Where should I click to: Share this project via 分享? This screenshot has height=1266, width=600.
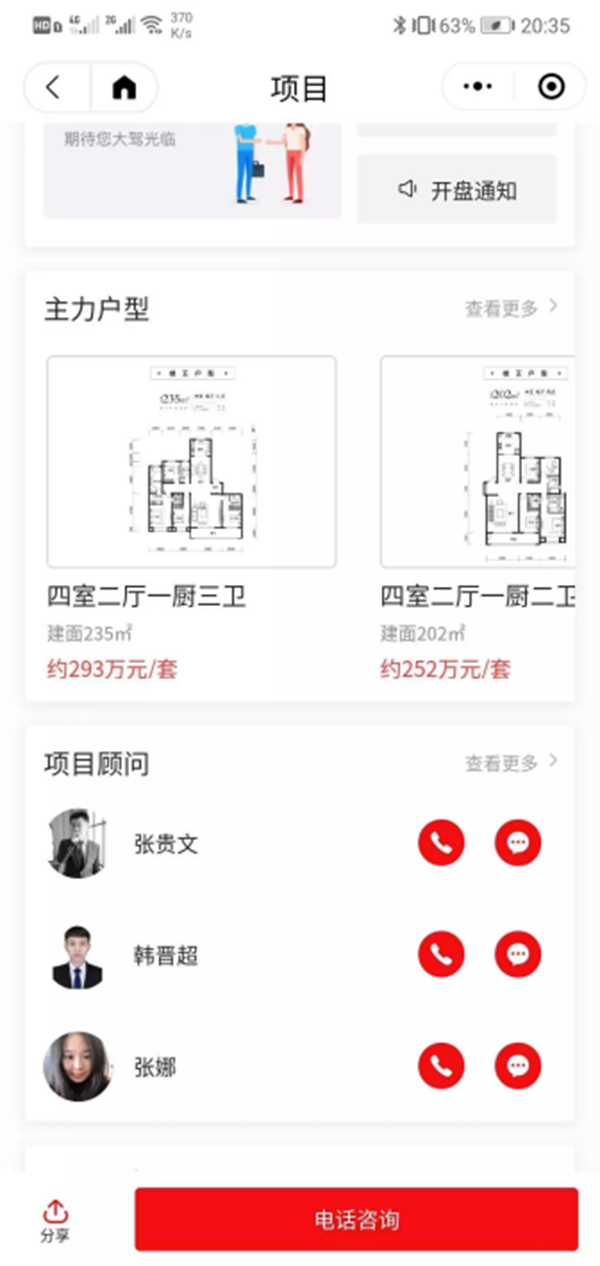coord(56,1220)
